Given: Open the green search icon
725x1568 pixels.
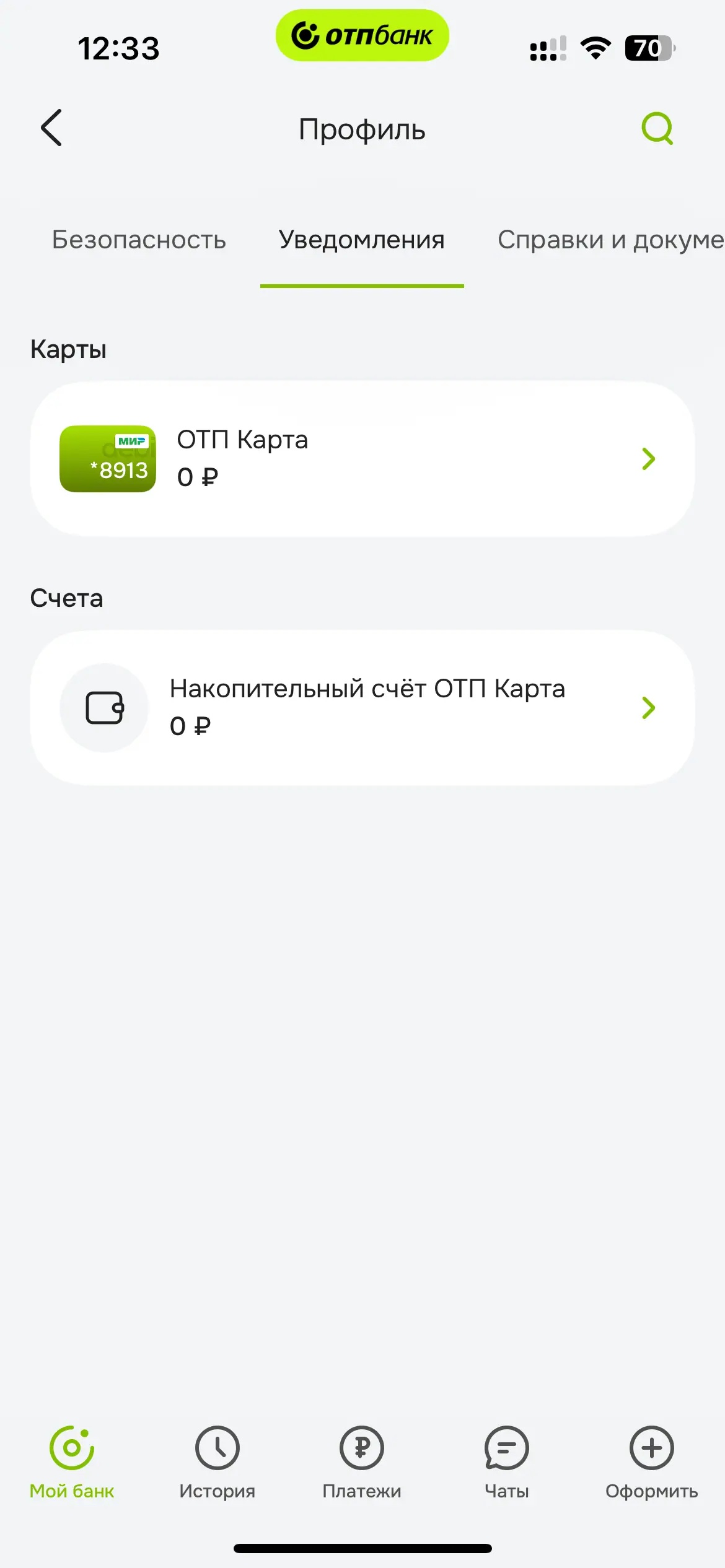Looking at the screenshot, I should click(657, 128).
